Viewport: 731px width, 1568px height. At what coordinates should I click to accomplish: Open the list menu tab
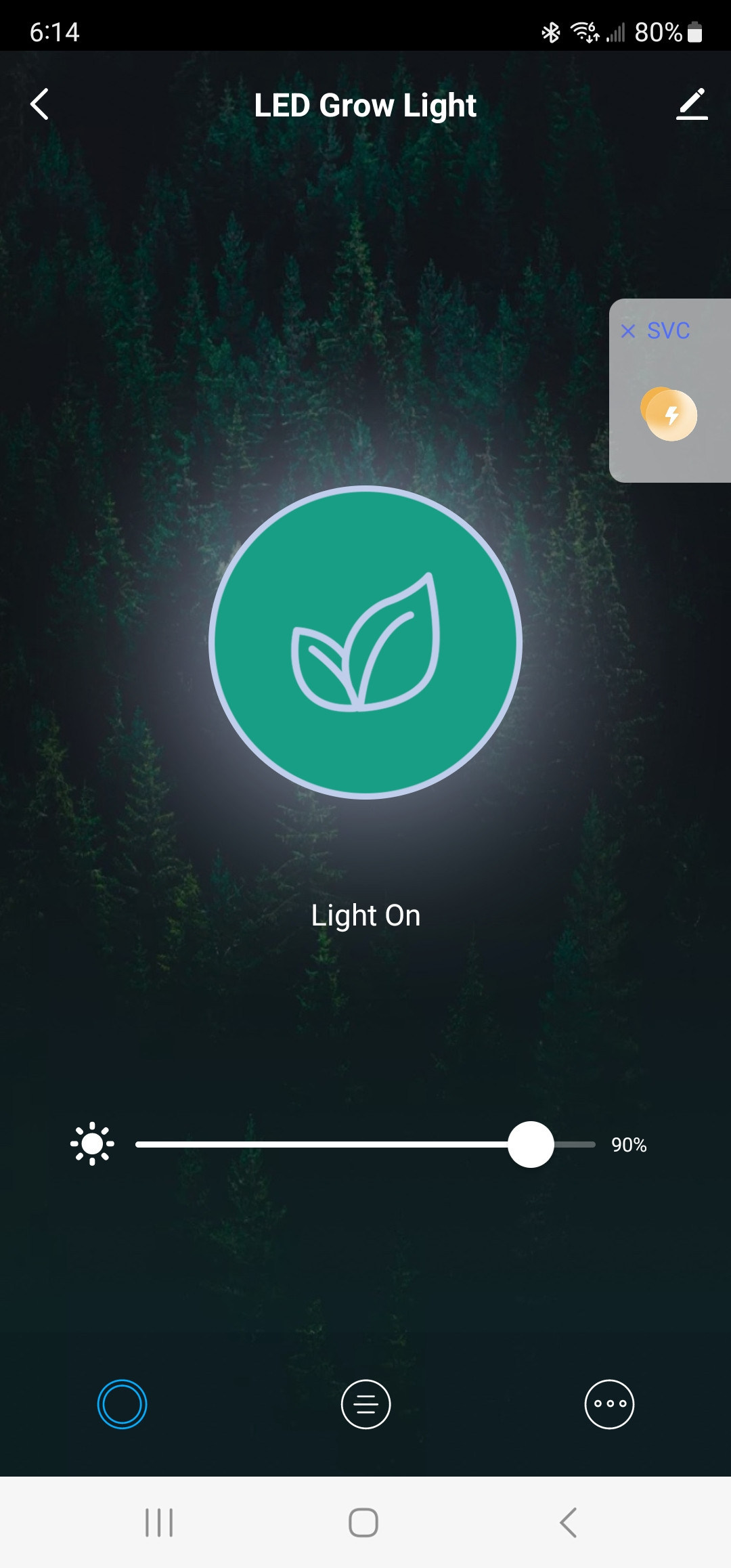(365, 1404)
